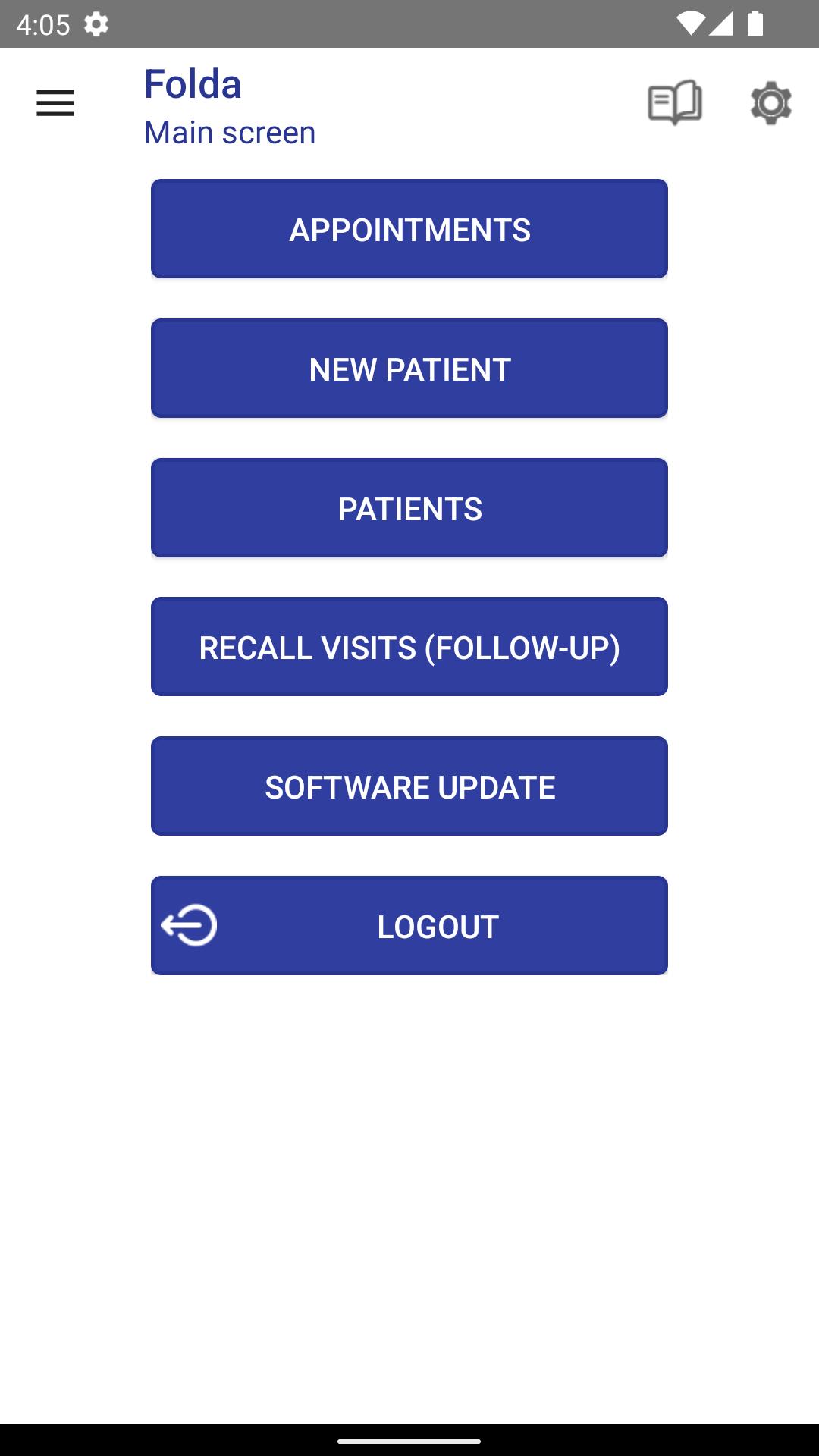
Task: Open the Appointments section
Action: 409,229
